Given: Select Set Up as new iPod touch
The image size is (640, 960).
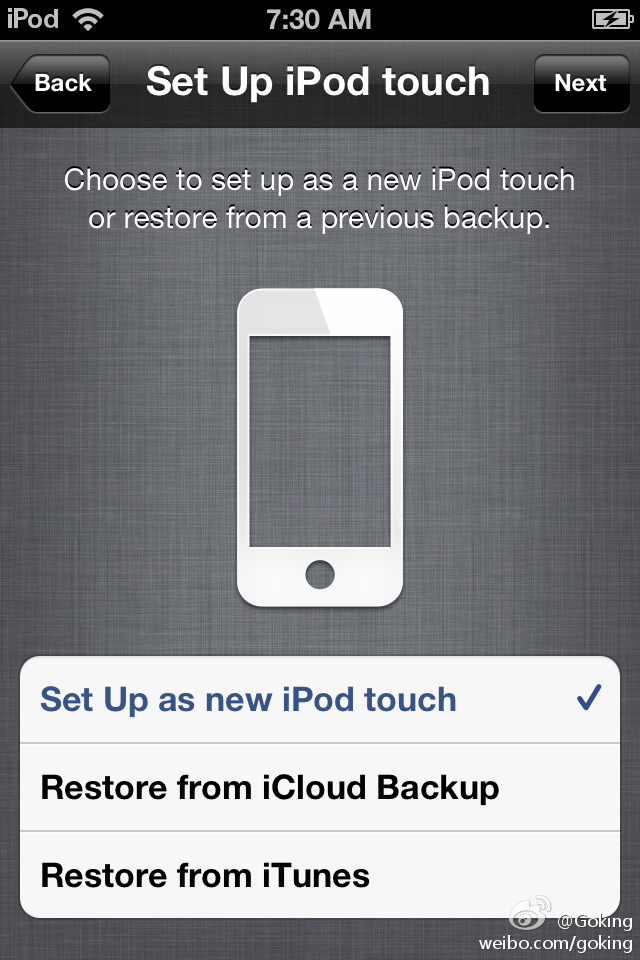Looking at the screenshot, I should pos(319,700).
